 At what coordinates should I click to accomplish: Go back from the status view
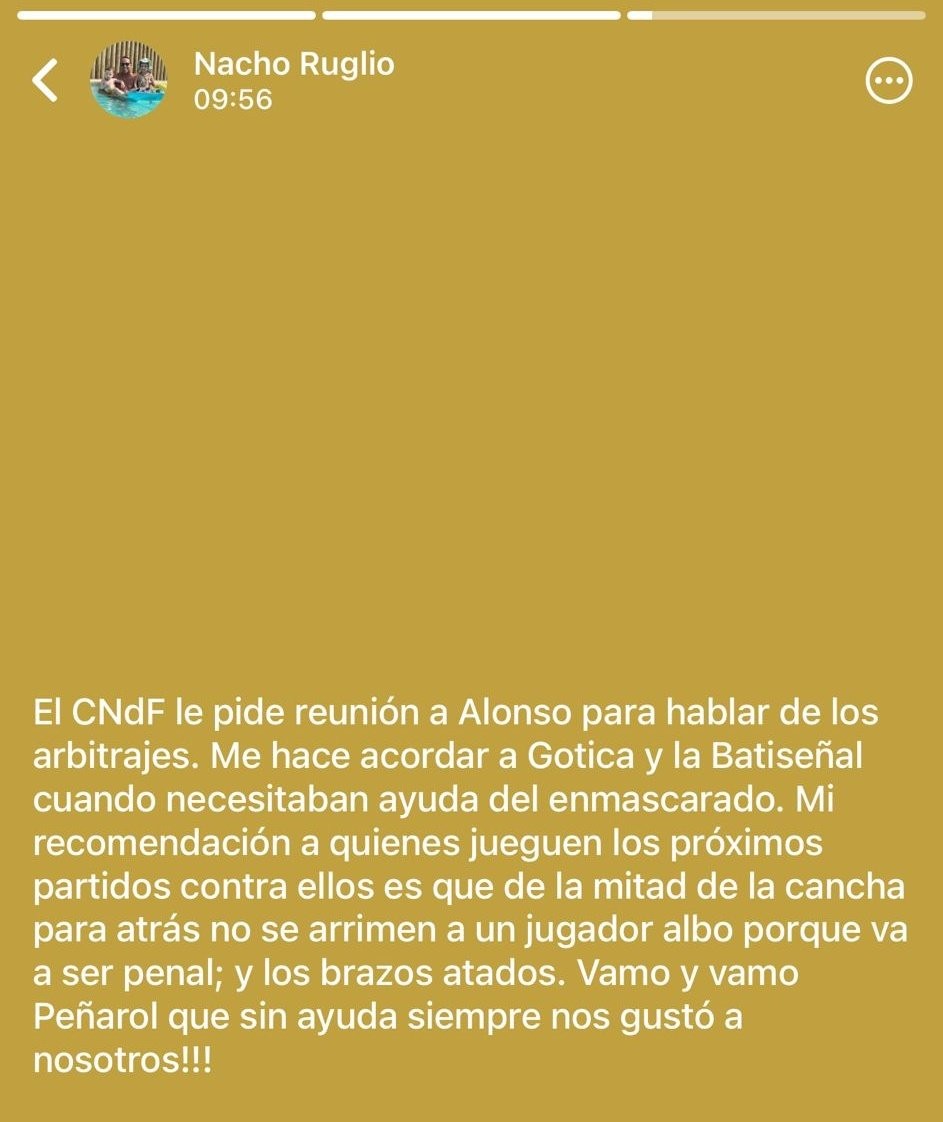click(x=45, y=80)
